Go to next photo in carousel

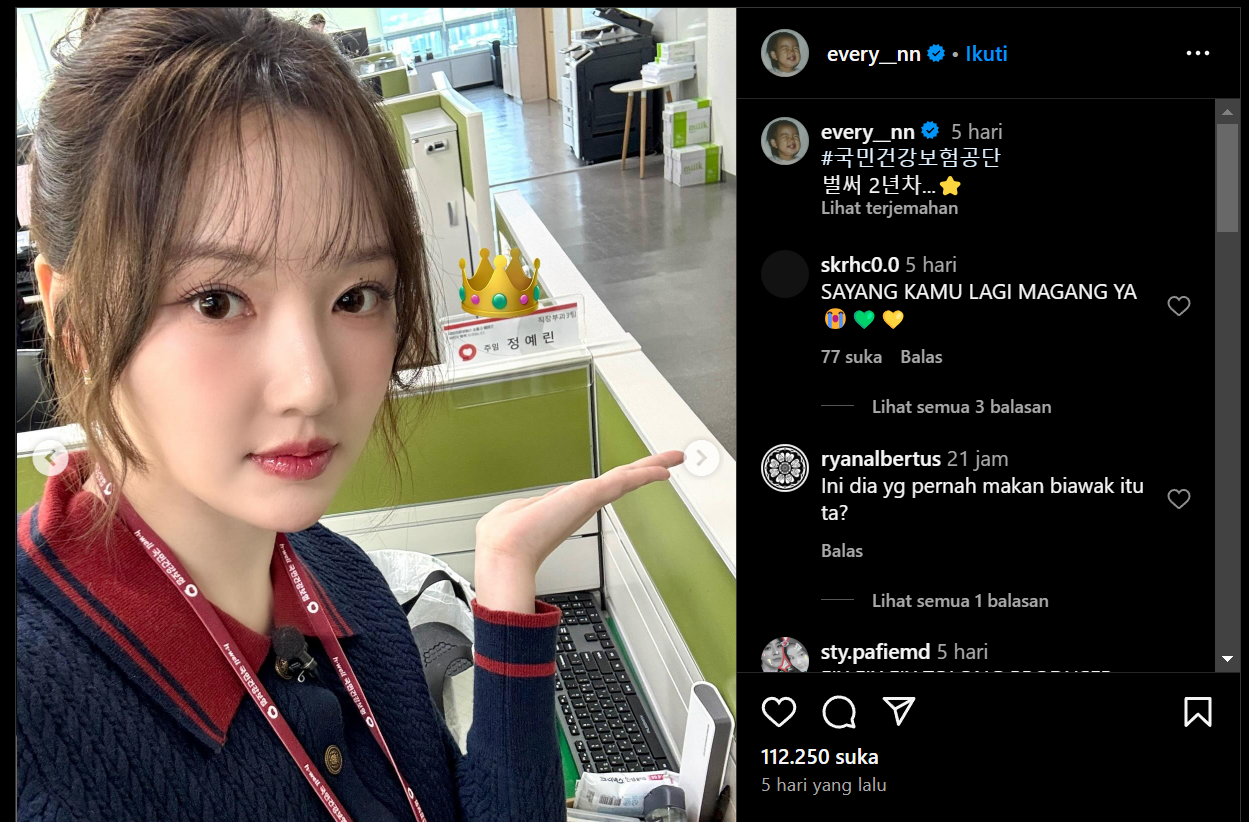coord(701,459)
